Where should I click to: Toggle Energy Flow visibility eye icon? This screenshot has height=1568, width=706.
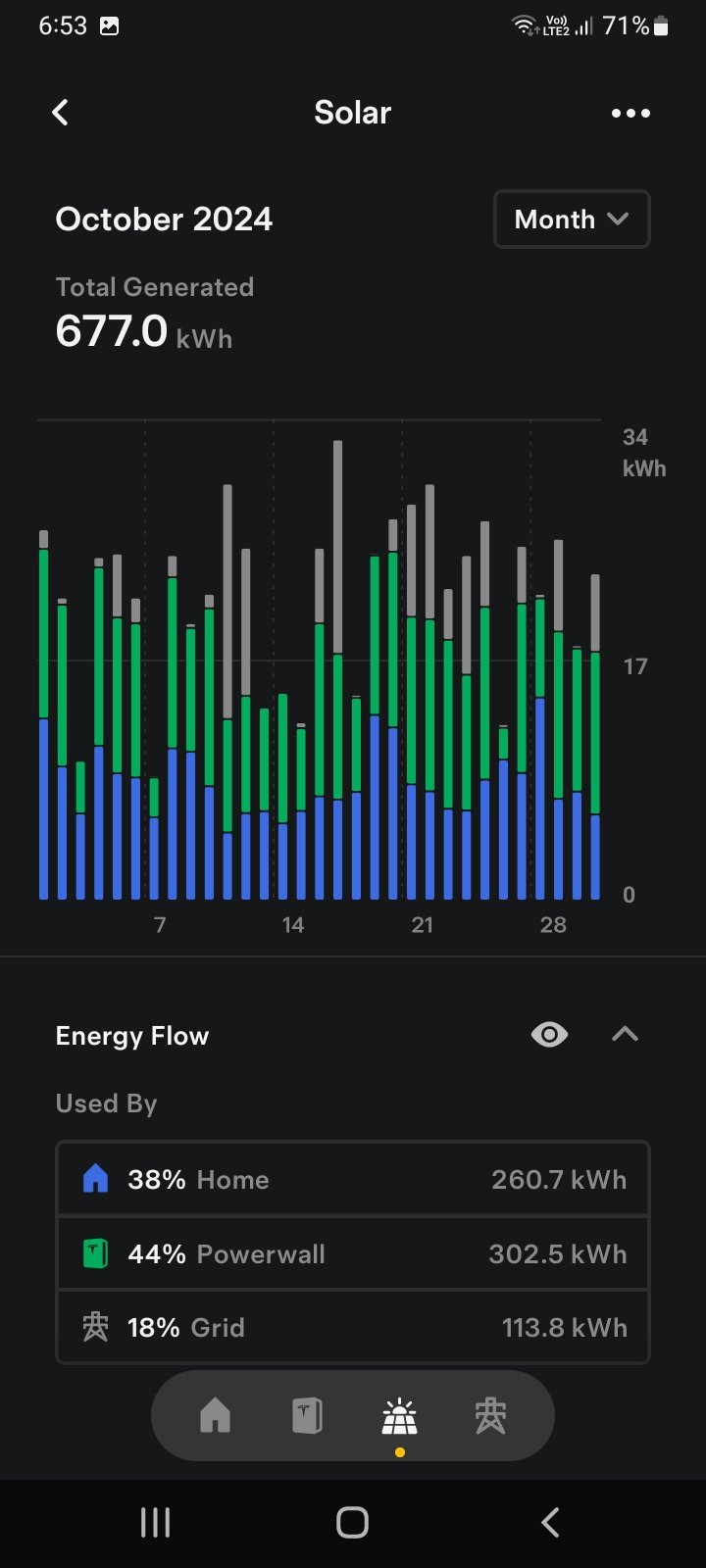tap(549, 1034)
